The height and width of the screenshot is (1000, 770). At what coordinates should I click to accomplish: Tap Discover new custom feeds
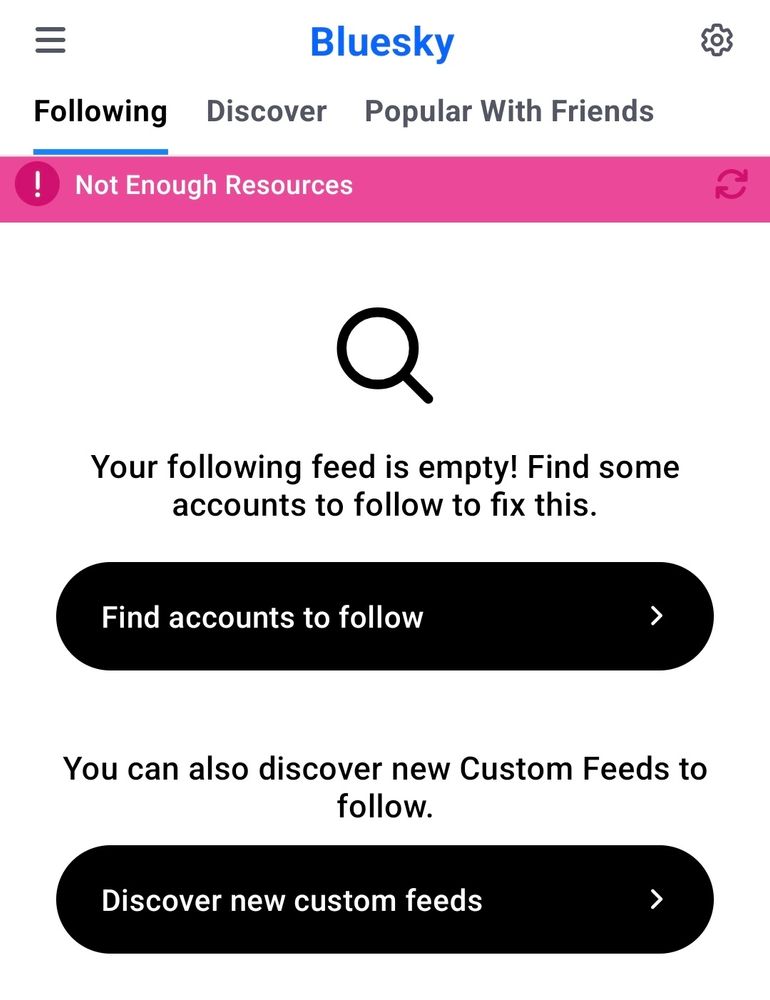click(x=385, y=899)
